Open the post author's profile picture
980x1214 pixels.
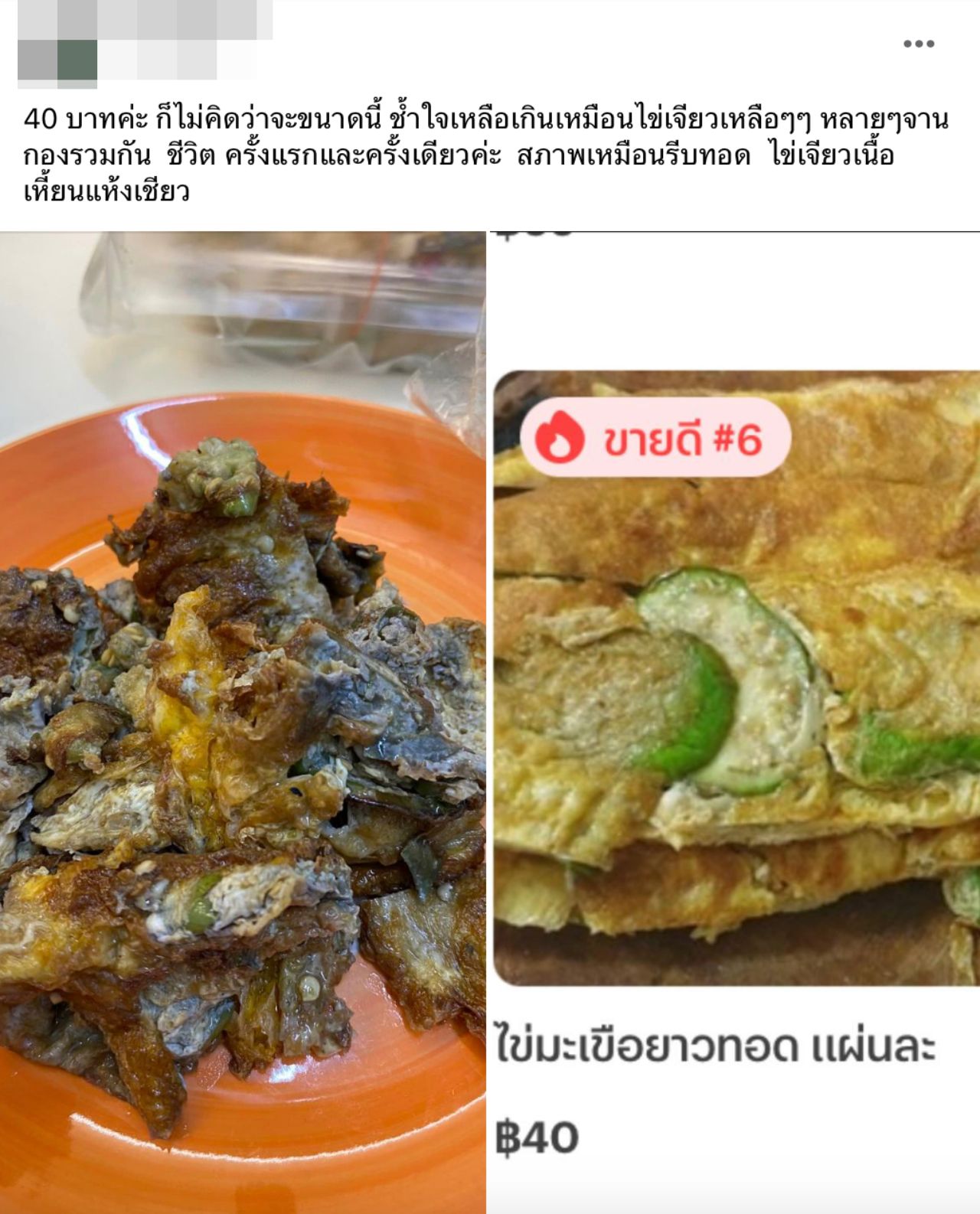tap(57, 42)
